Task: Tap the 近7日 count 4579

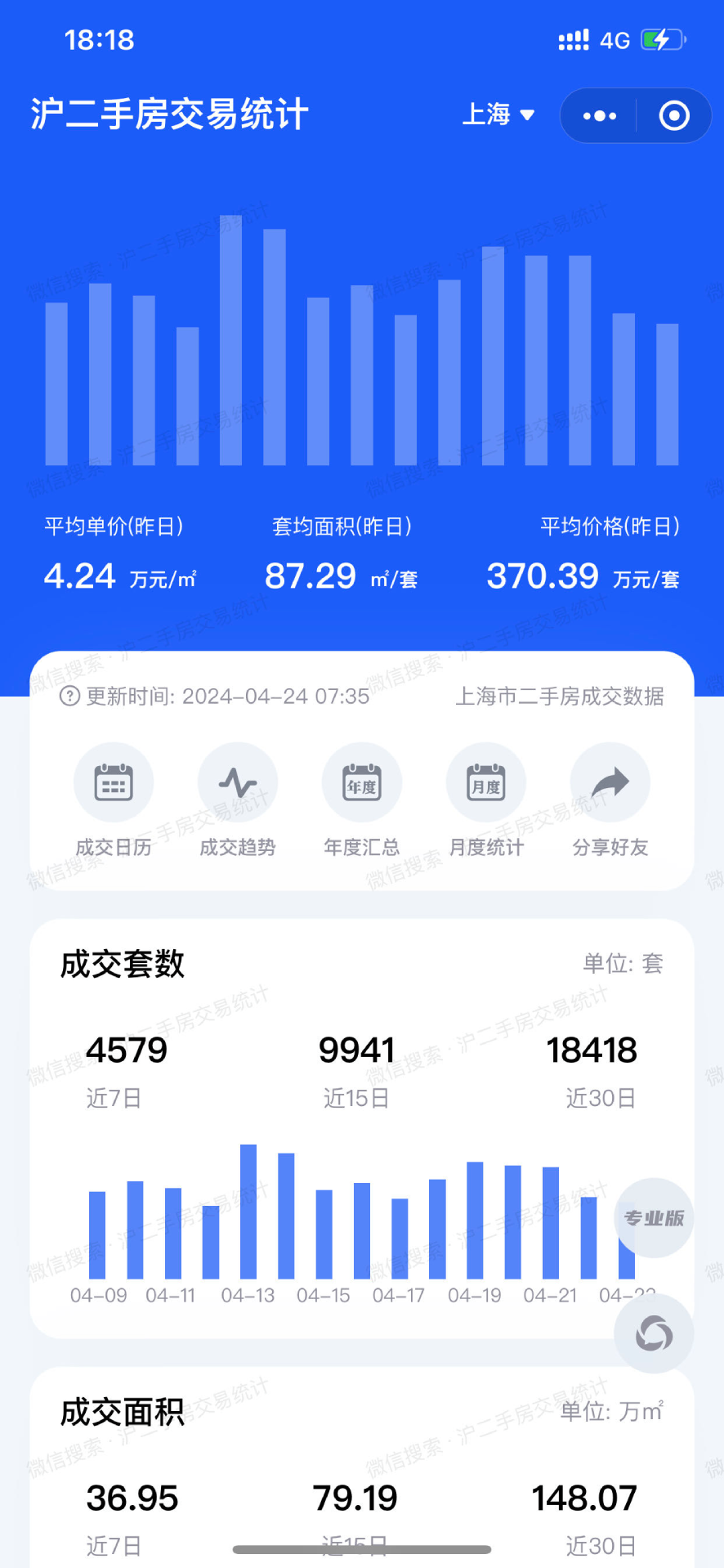Action: coord(127,1051)
